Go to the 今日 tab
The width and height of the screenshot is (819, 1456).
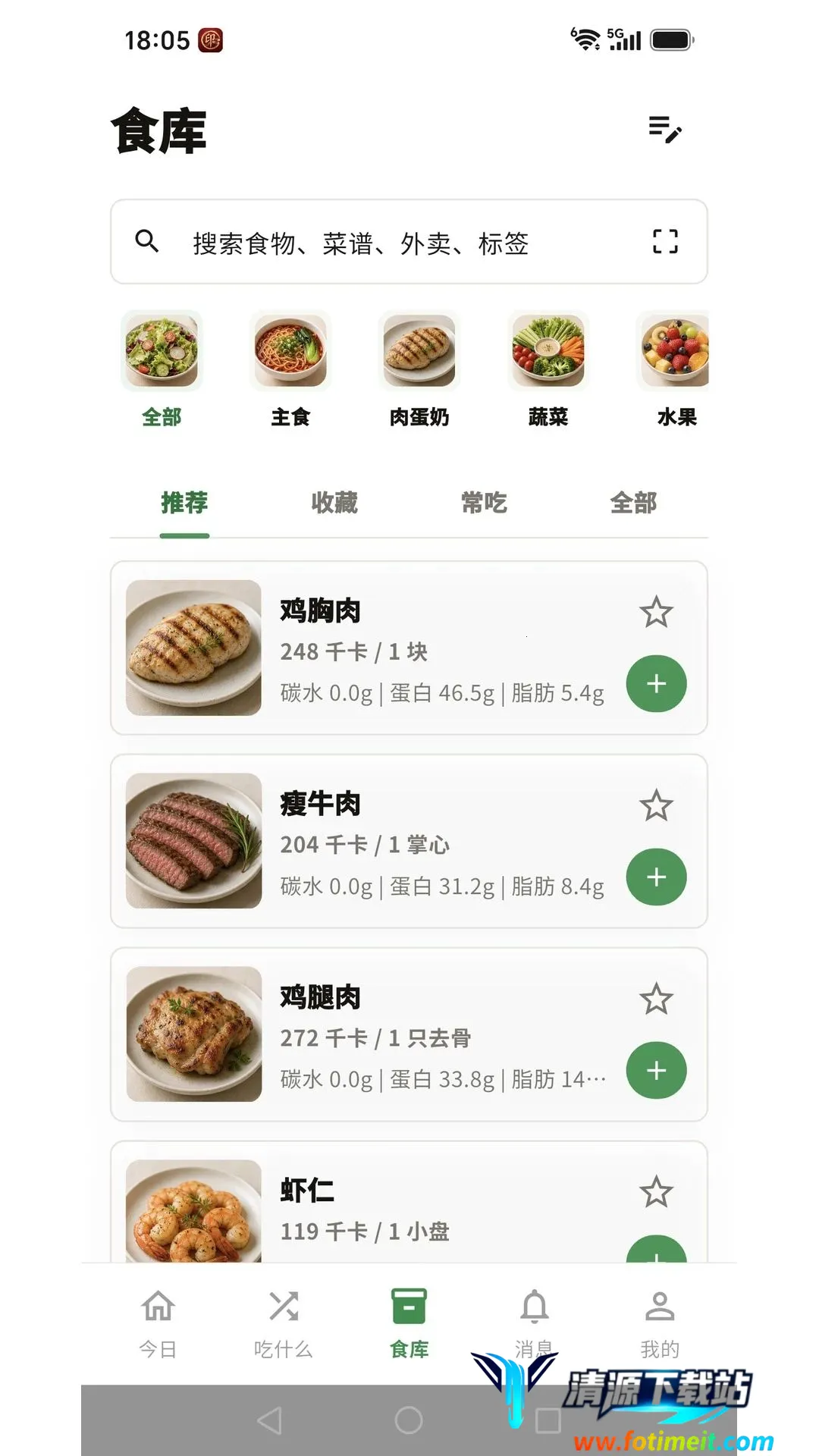coord(158,1323)
